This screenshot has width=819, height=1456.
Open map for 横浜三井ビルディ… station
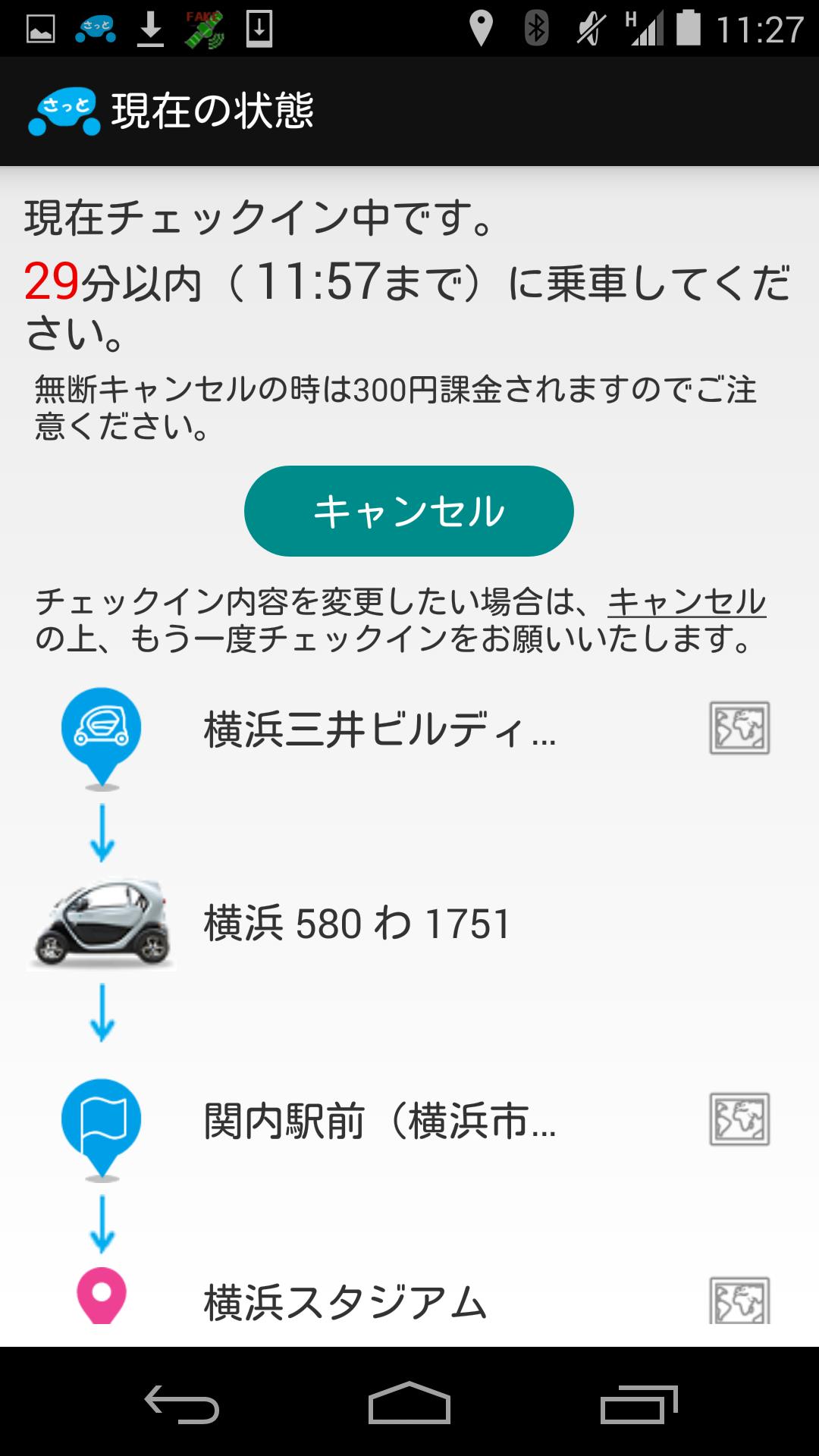point(739,728)
